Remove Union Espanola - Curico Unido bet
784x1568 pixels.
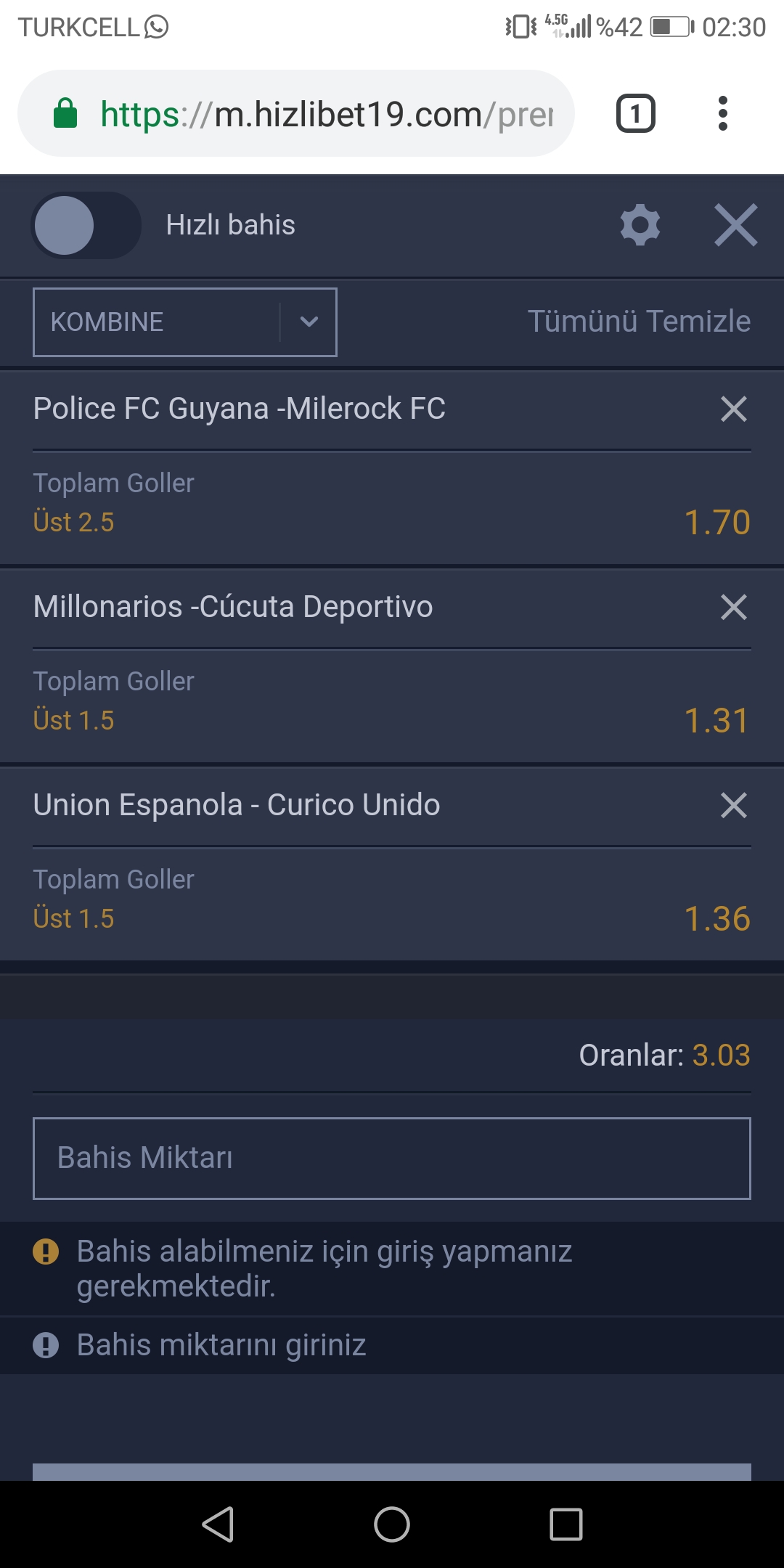(x=734, y=805)
